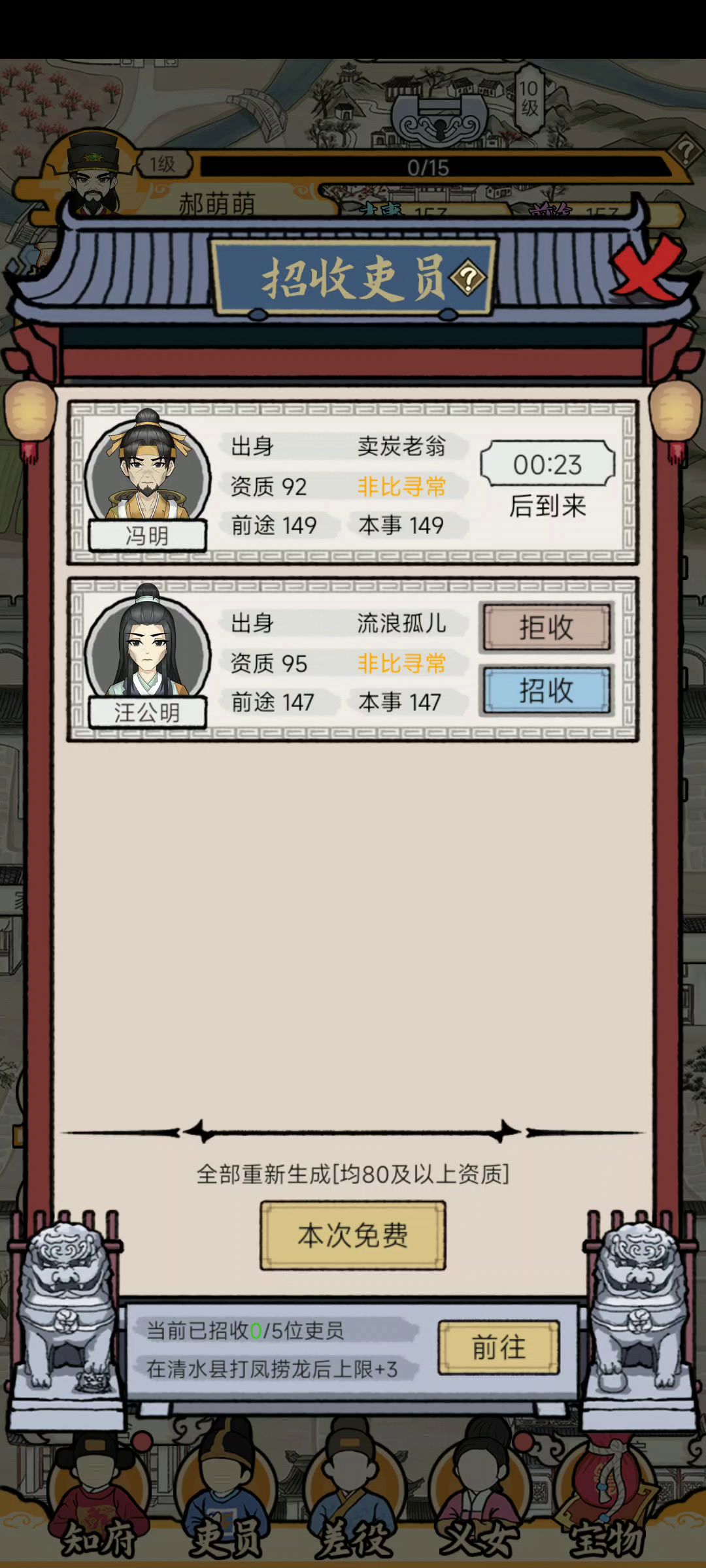Close the 招收吏员 recruitment dialog
Screen dimensions: 706x1568
(646, 269)
